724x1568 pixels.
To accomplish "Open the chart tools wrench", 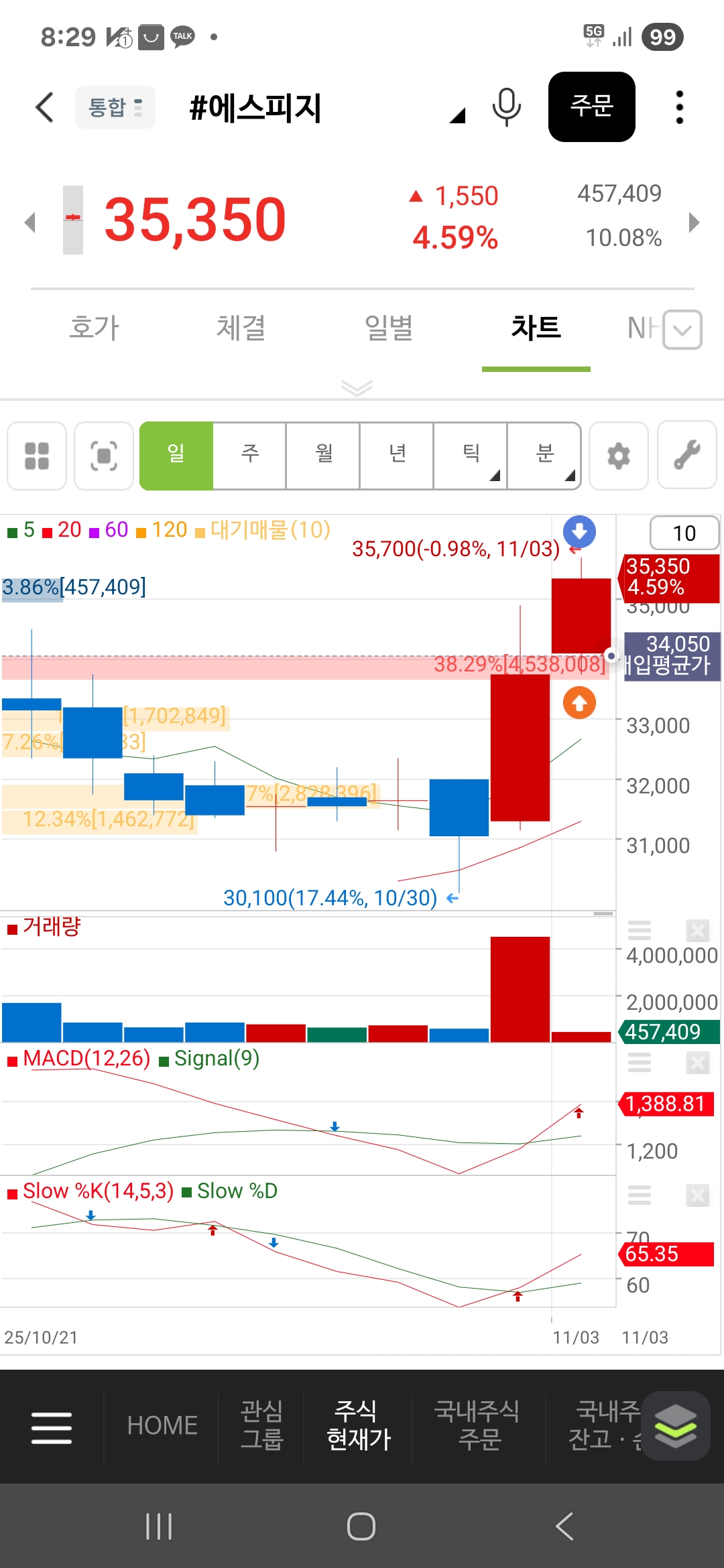I will tap(687, 456).
